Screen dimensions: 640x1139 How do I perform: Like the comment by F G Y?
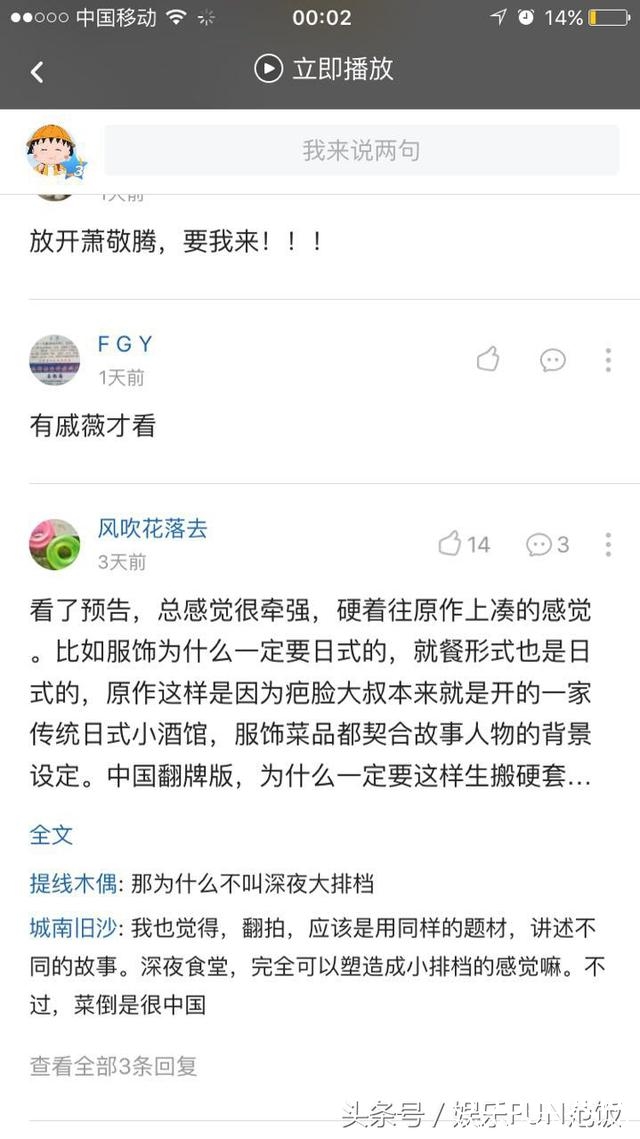coord(488,360)
